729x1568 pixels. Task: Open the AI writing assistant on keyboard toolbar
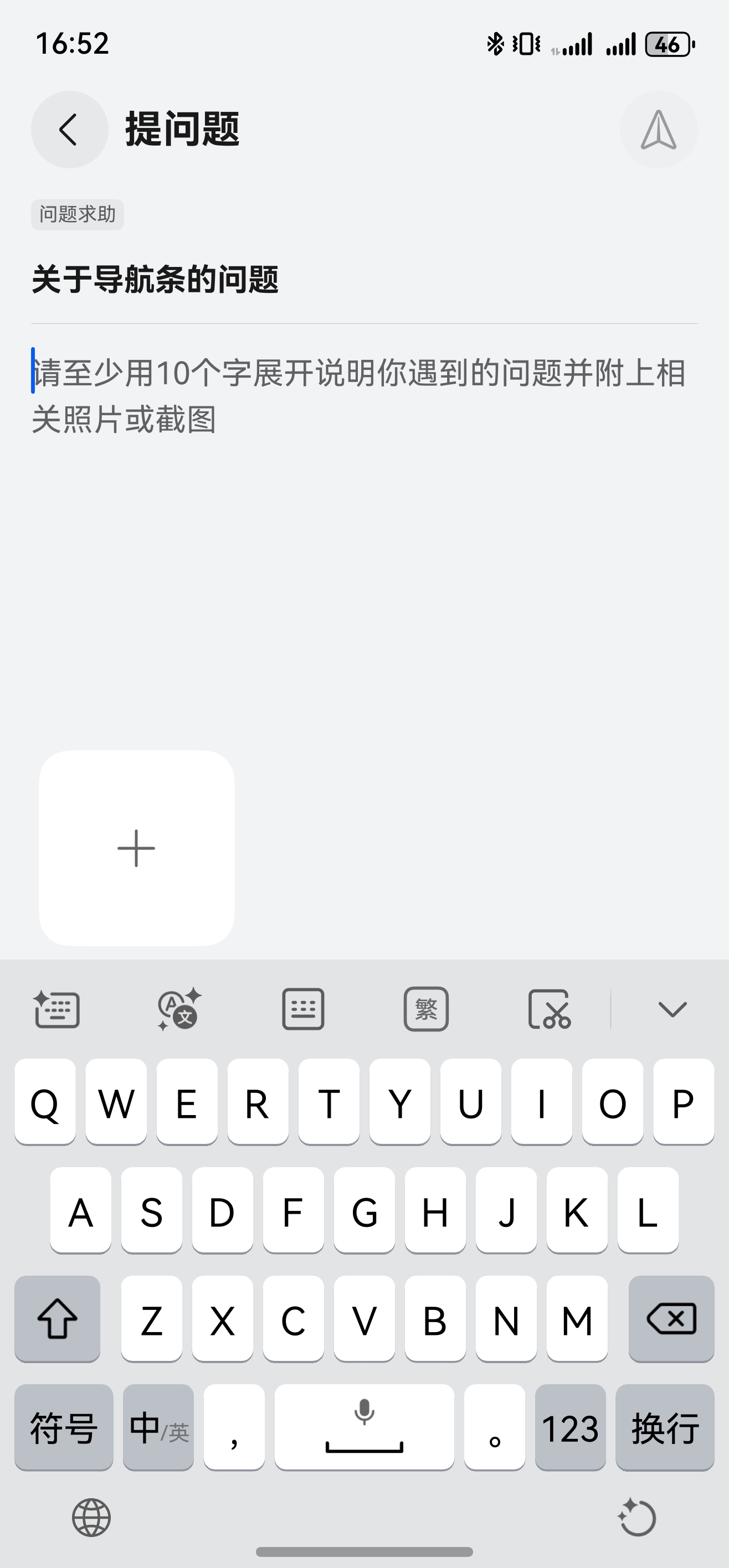click(56, 1009)
